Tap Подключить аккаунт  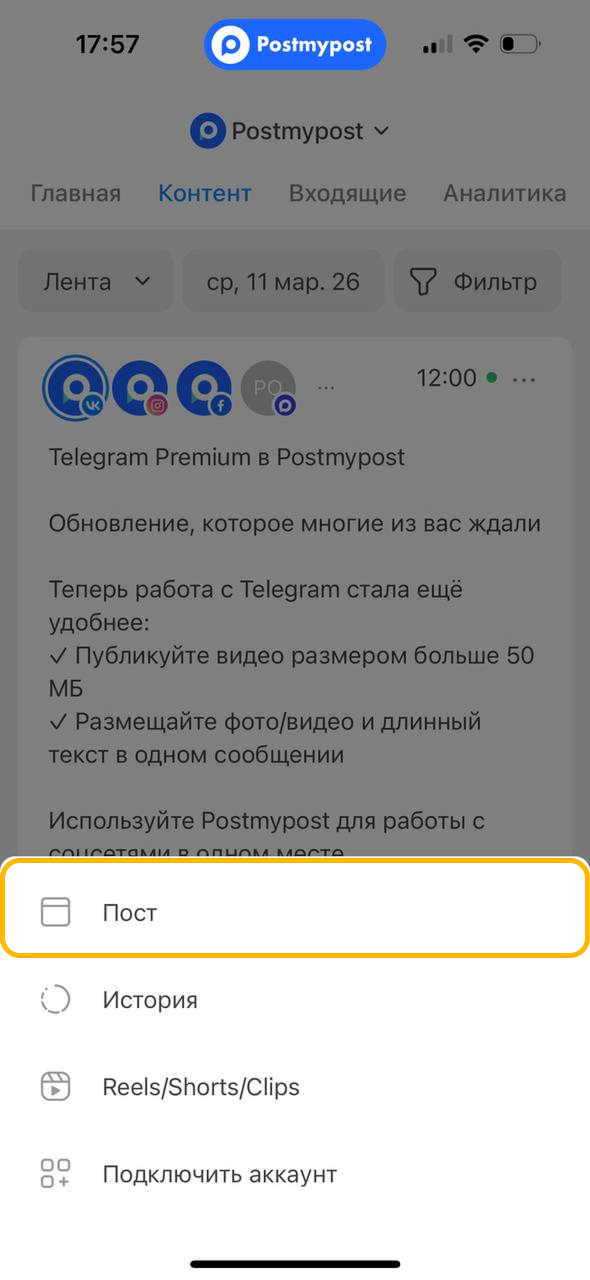(x=295, y=1173)
